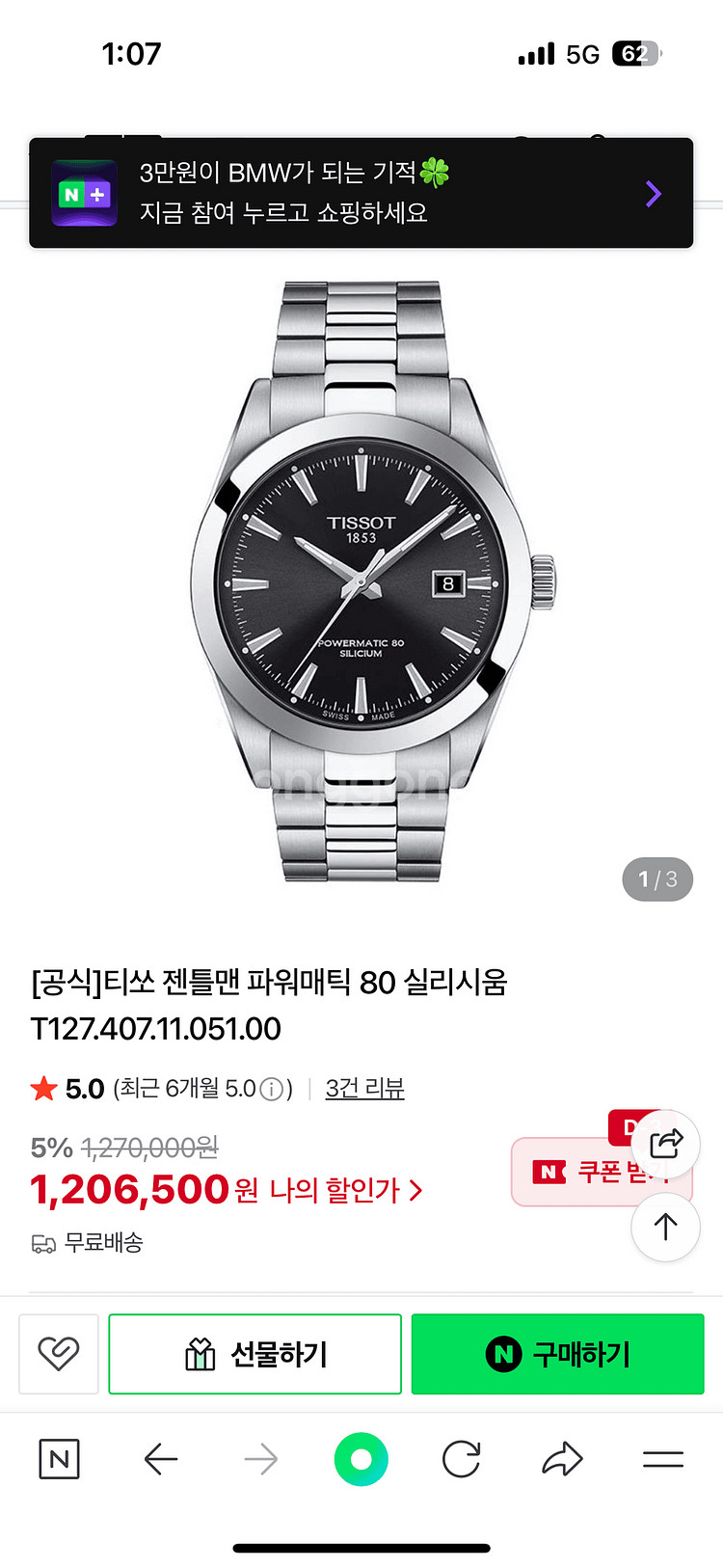Open the BMW event promotion banner
The image size is (723, 1568).
[x=361, y=193]
